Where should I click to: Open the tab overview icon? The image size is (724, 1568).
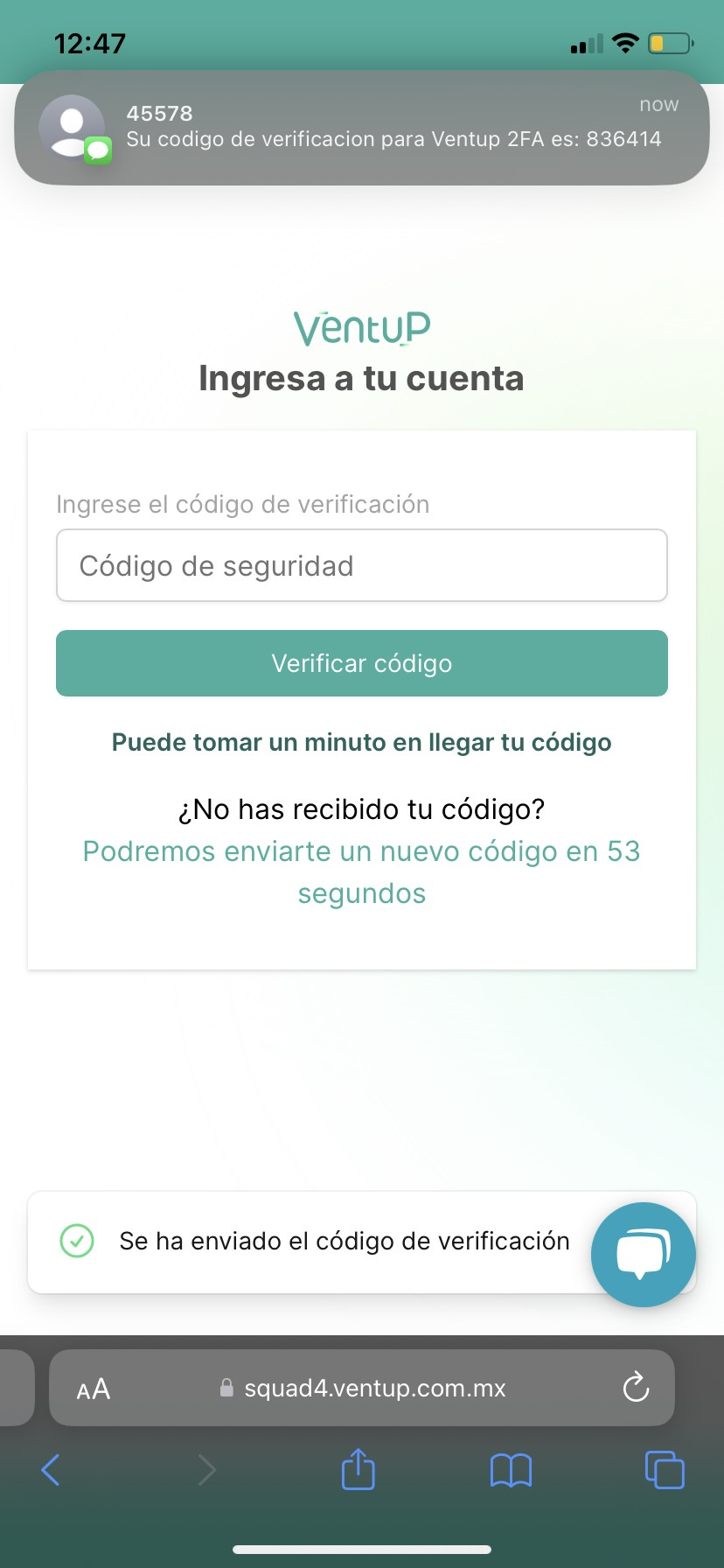pos(664,1470)
